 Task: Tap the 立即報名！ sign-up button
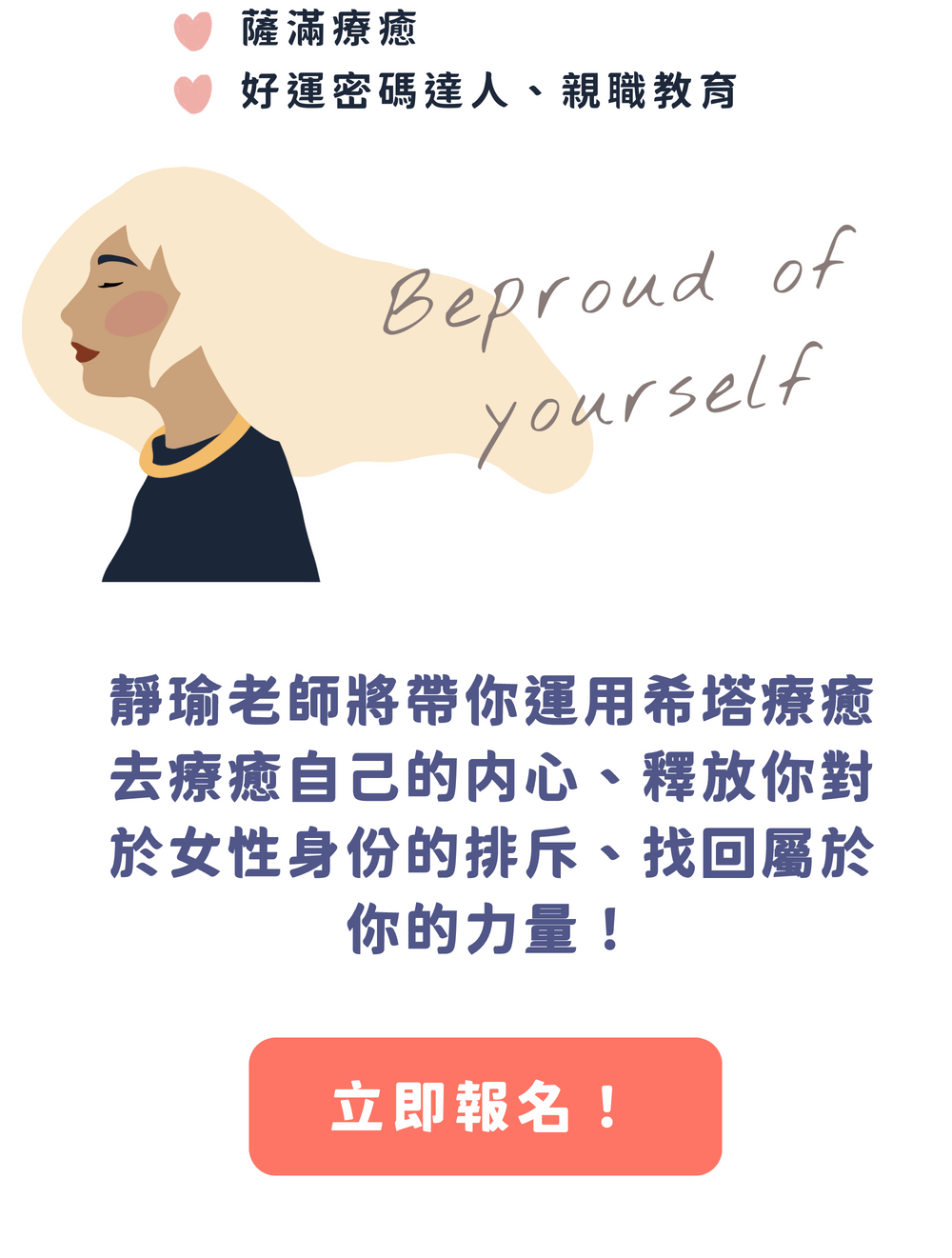pos(485,1106)
